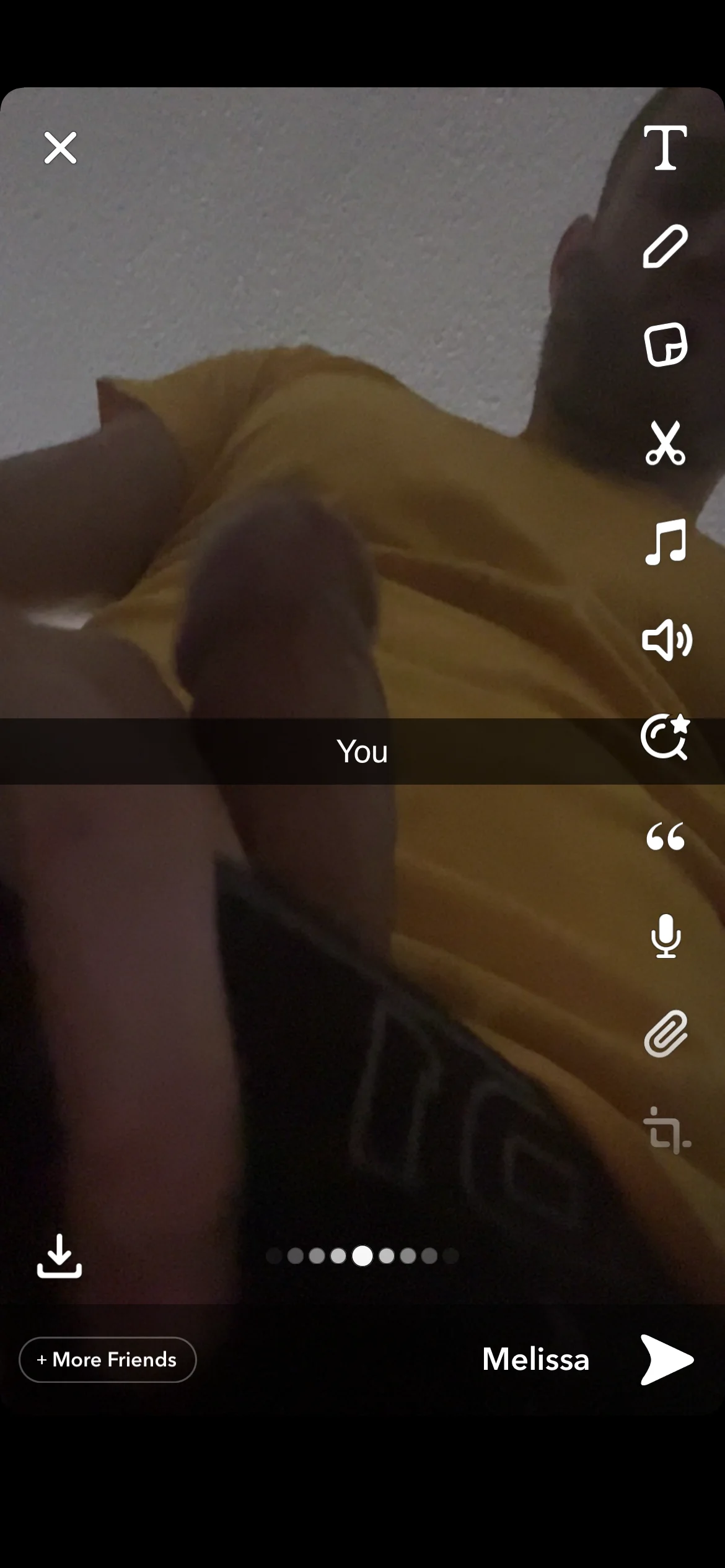Save the snap with the download icon

tap(59, 1256)
